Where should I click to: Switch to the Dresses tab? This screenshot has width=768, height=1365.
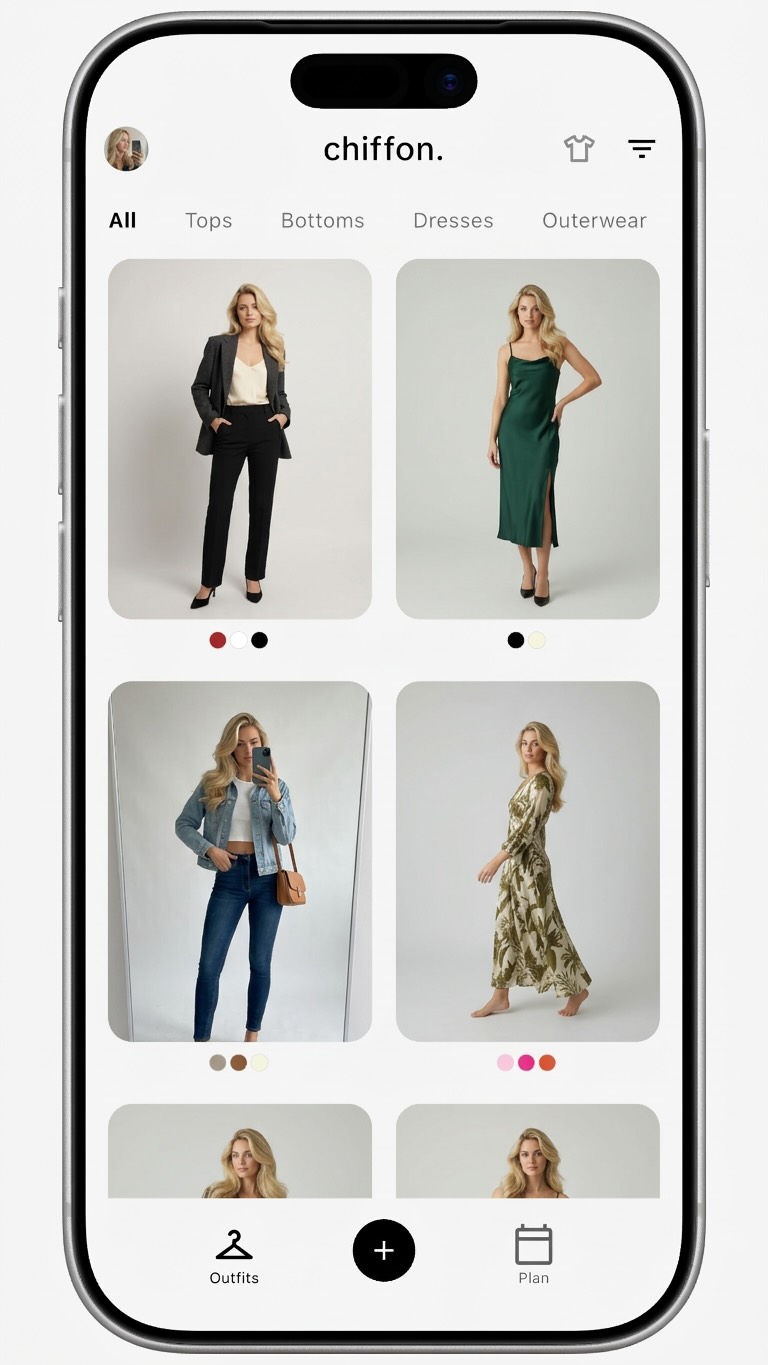click(453, 220)
